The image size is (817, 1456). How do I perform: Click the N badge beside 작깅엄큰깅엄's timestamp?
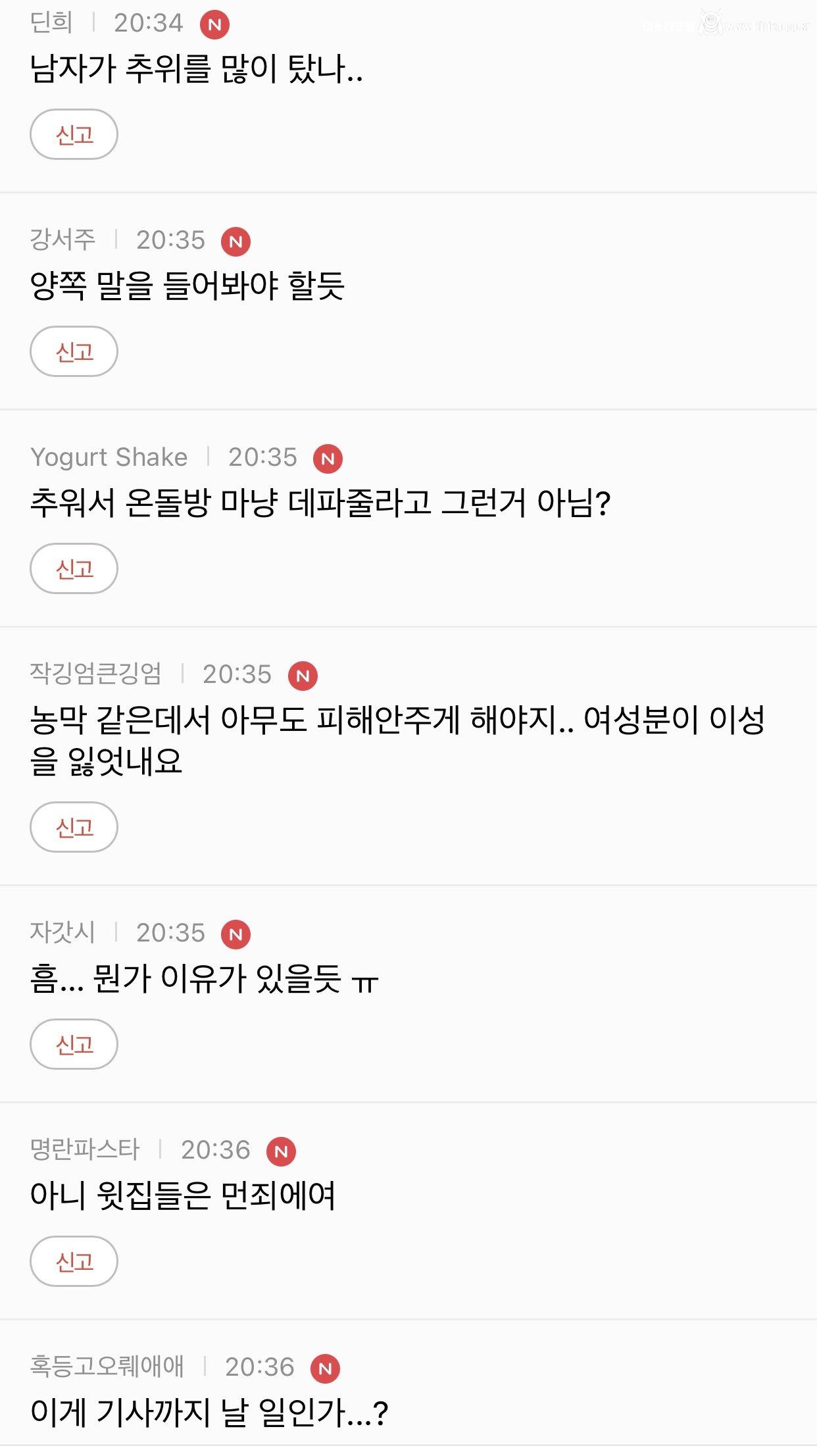[x=304, y=674]
